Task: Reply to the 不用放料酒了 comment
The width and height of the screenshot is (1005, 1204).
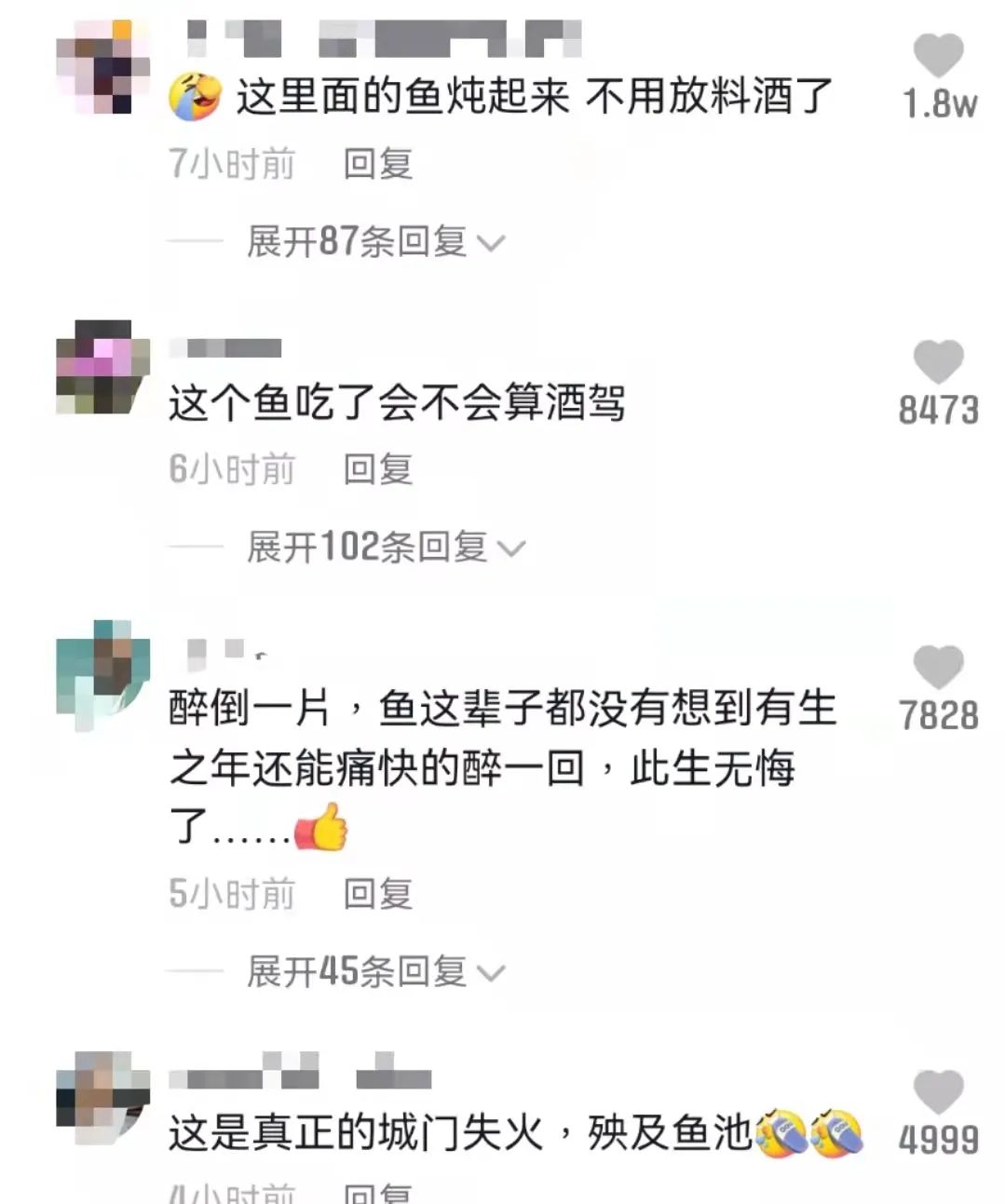Action: coord(377,164)
